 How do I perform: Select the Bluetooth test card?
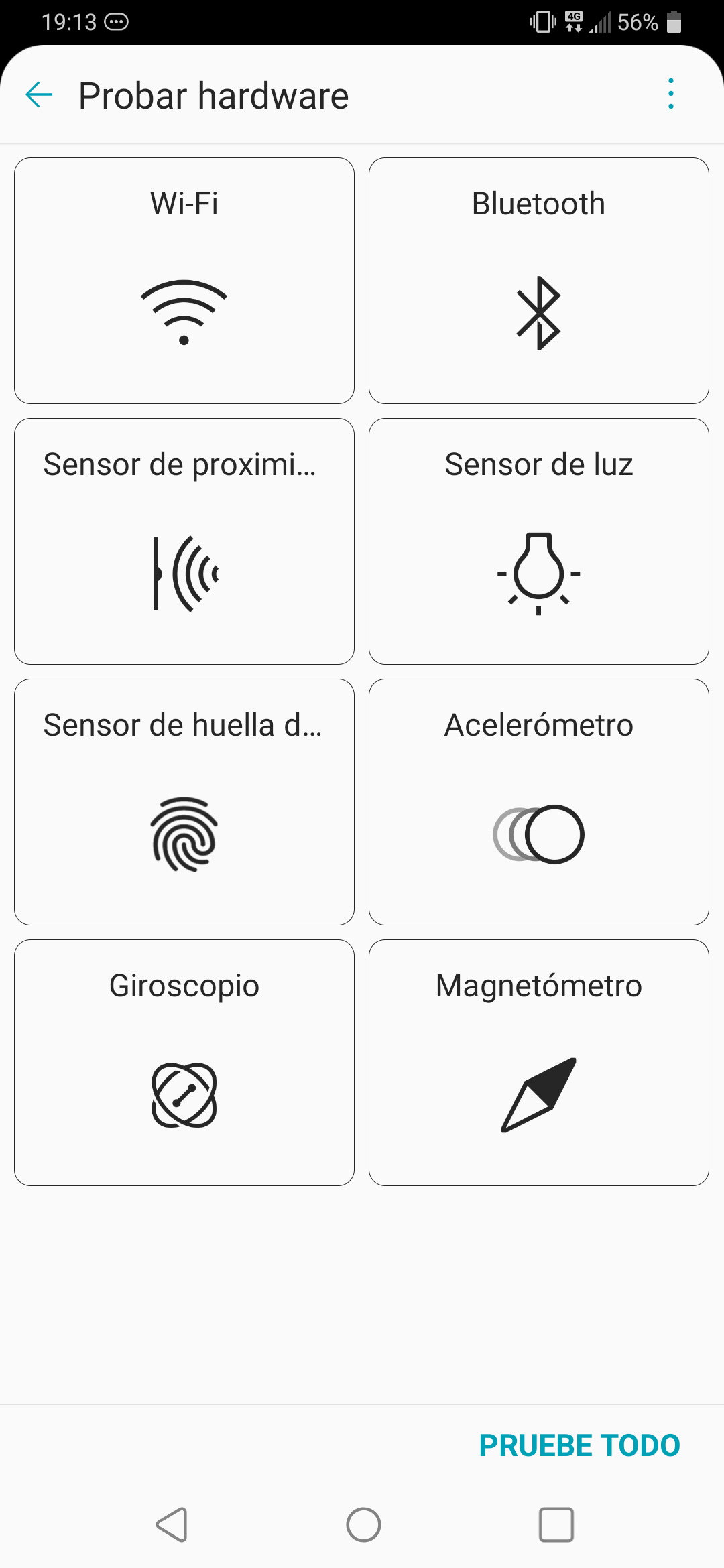click(539, 281)
